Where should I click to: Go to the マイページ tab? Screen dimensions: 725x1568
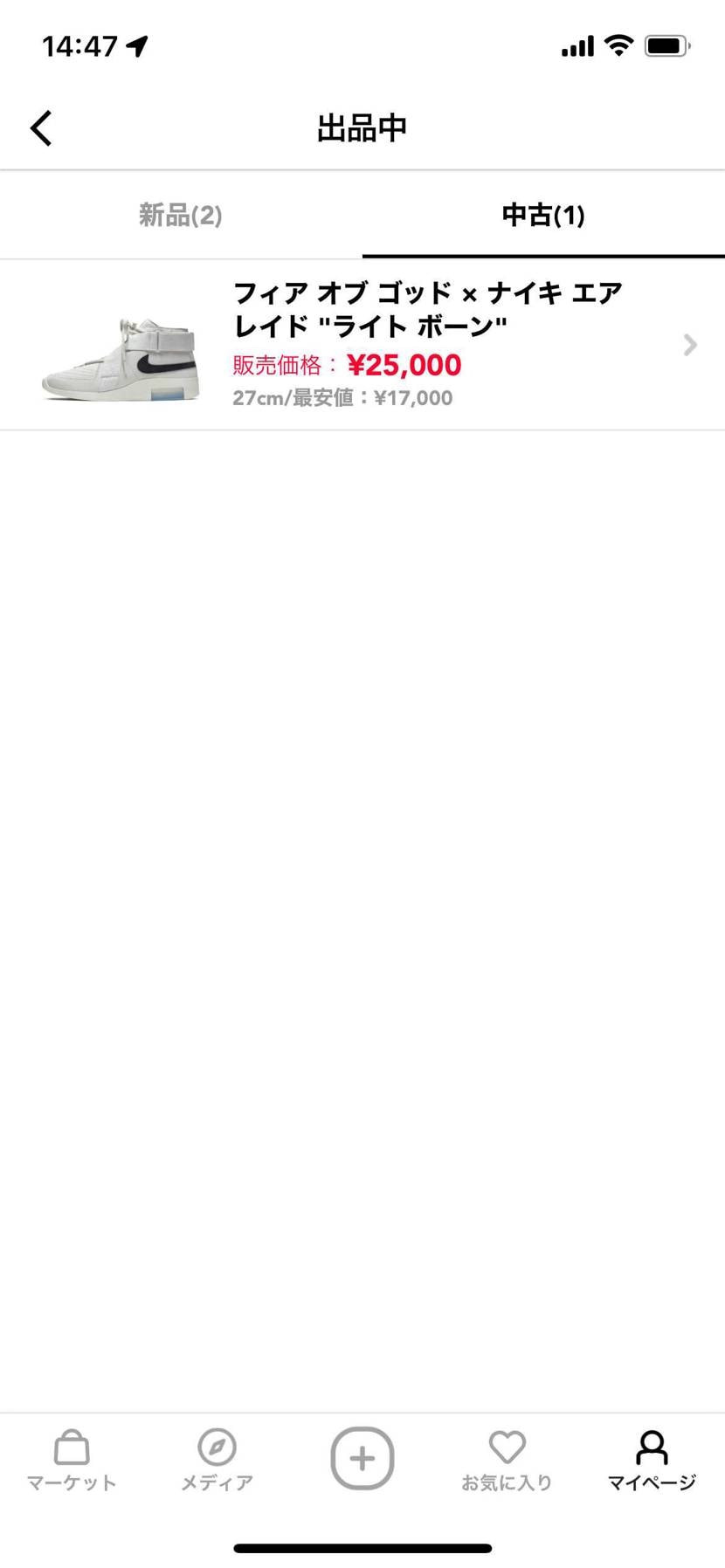tap(652, 1460)
